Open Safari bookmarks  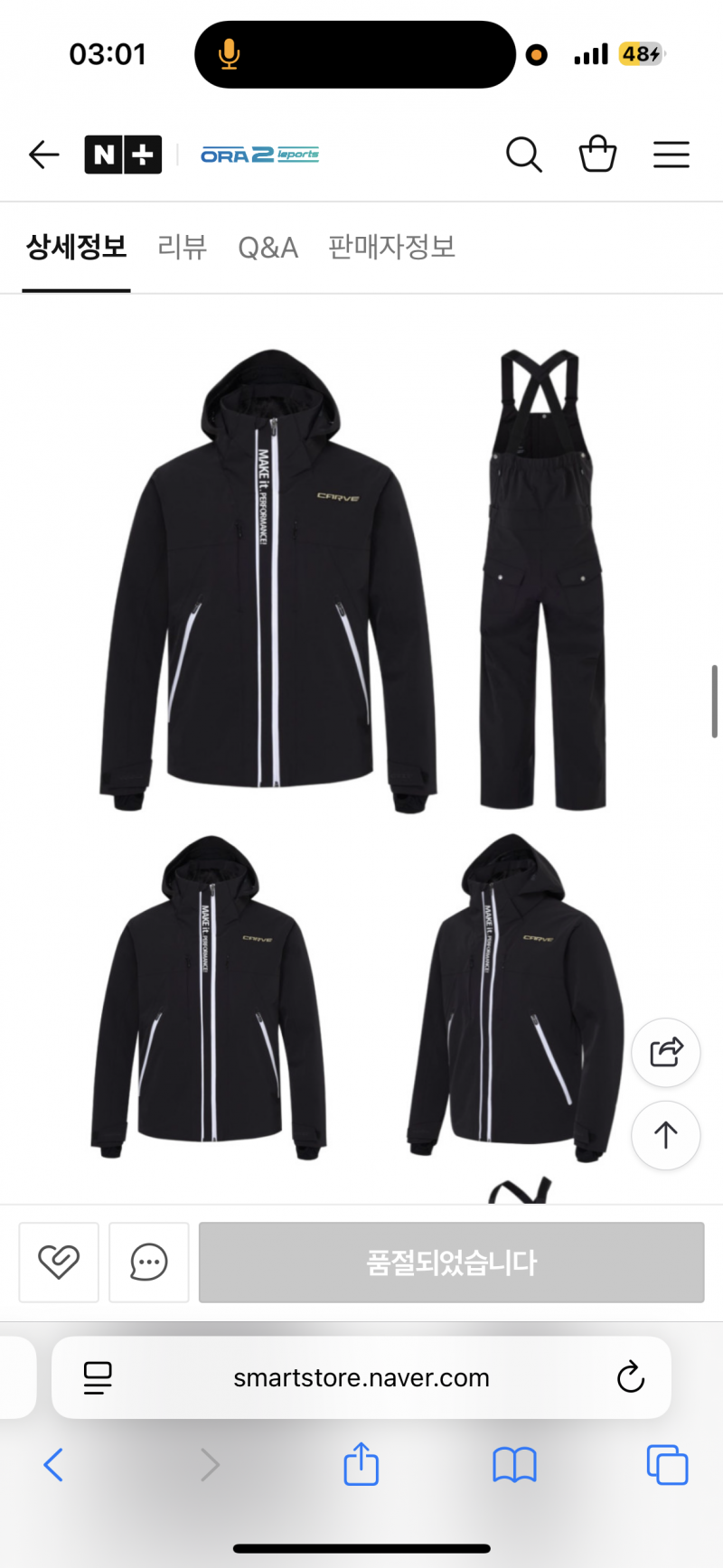(514, 1465)
